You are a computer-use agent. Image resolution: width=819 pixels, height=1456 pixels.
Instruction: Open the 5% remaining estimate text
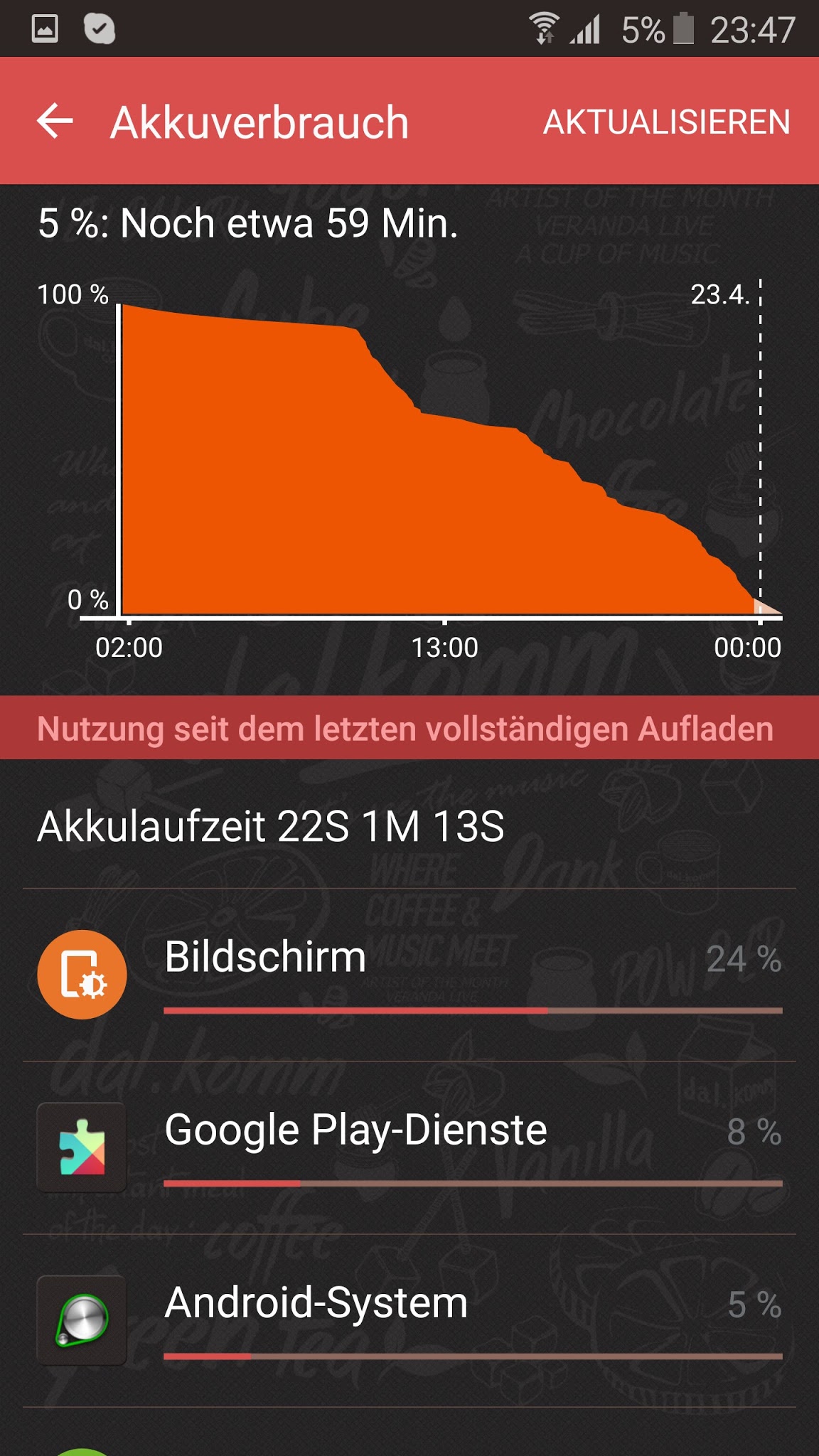(247, 224)
